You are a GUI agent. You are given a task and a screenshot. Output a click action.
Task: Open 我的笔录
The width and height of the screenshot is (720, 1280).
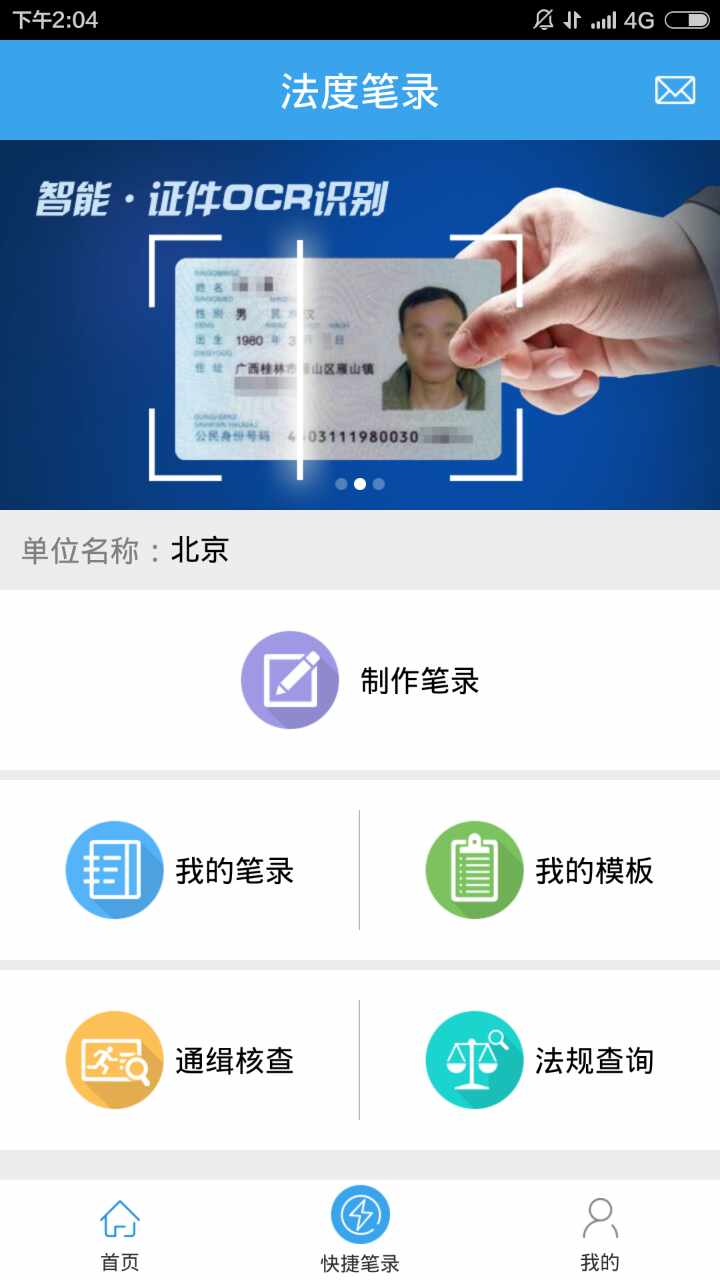(x=180, y=870)
